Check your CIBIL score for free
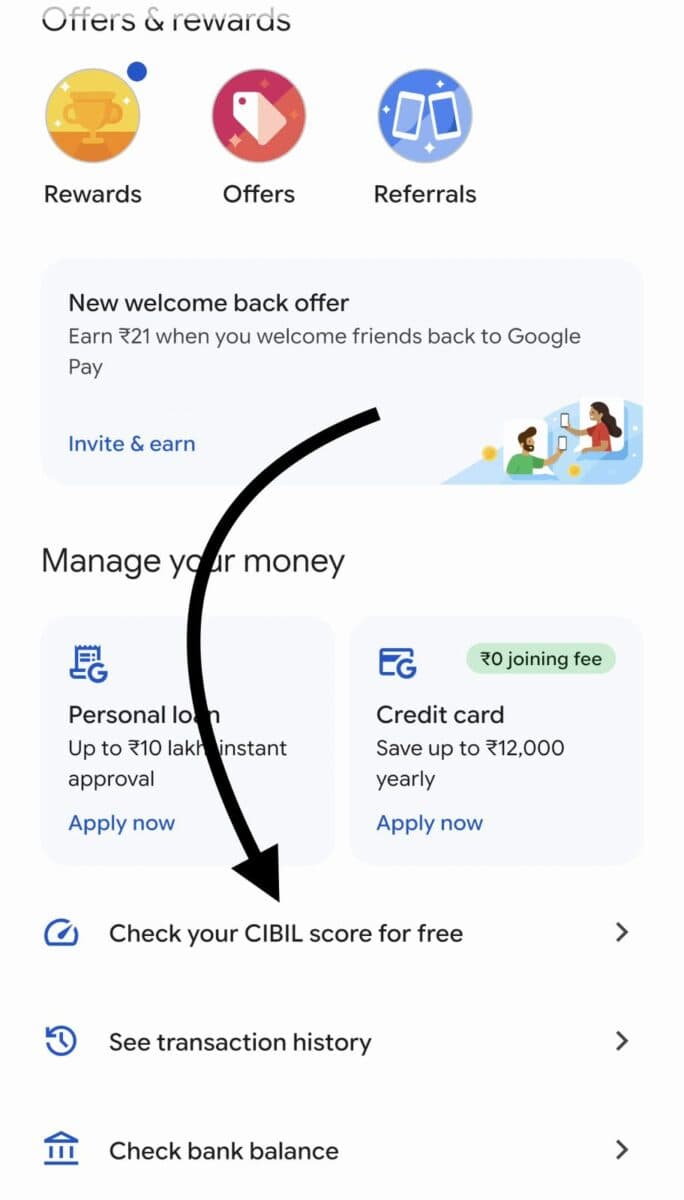This screenshot has width=684, height=1200. click(286, 933)
